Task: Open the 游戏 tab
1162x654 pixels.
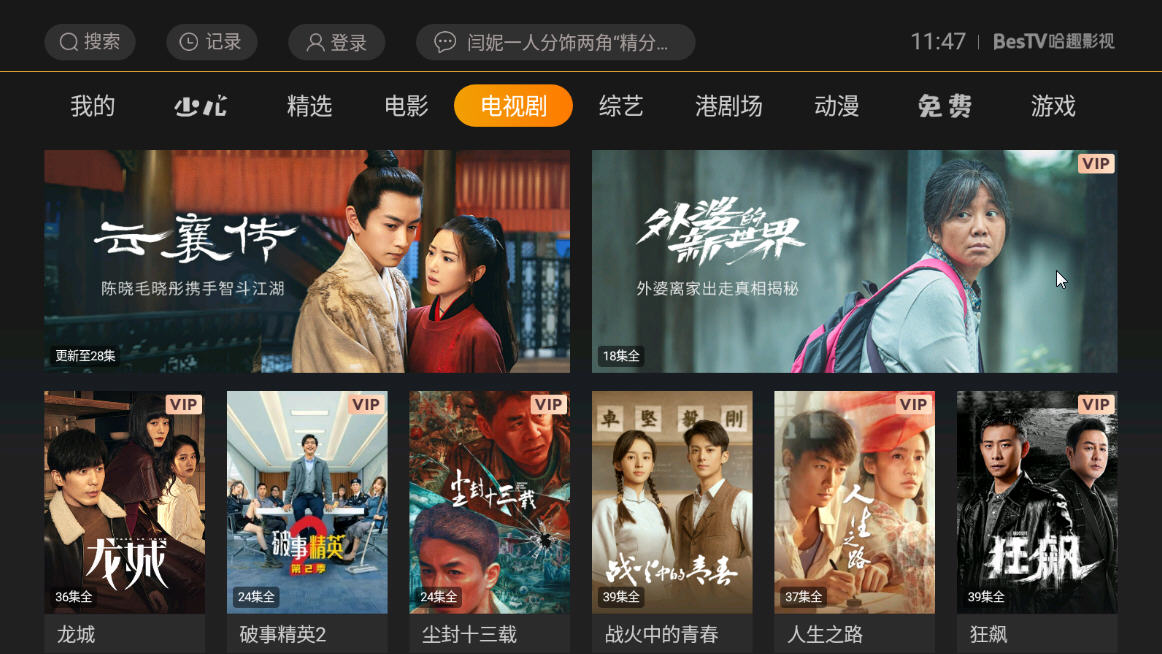Action: [1053, 106]
